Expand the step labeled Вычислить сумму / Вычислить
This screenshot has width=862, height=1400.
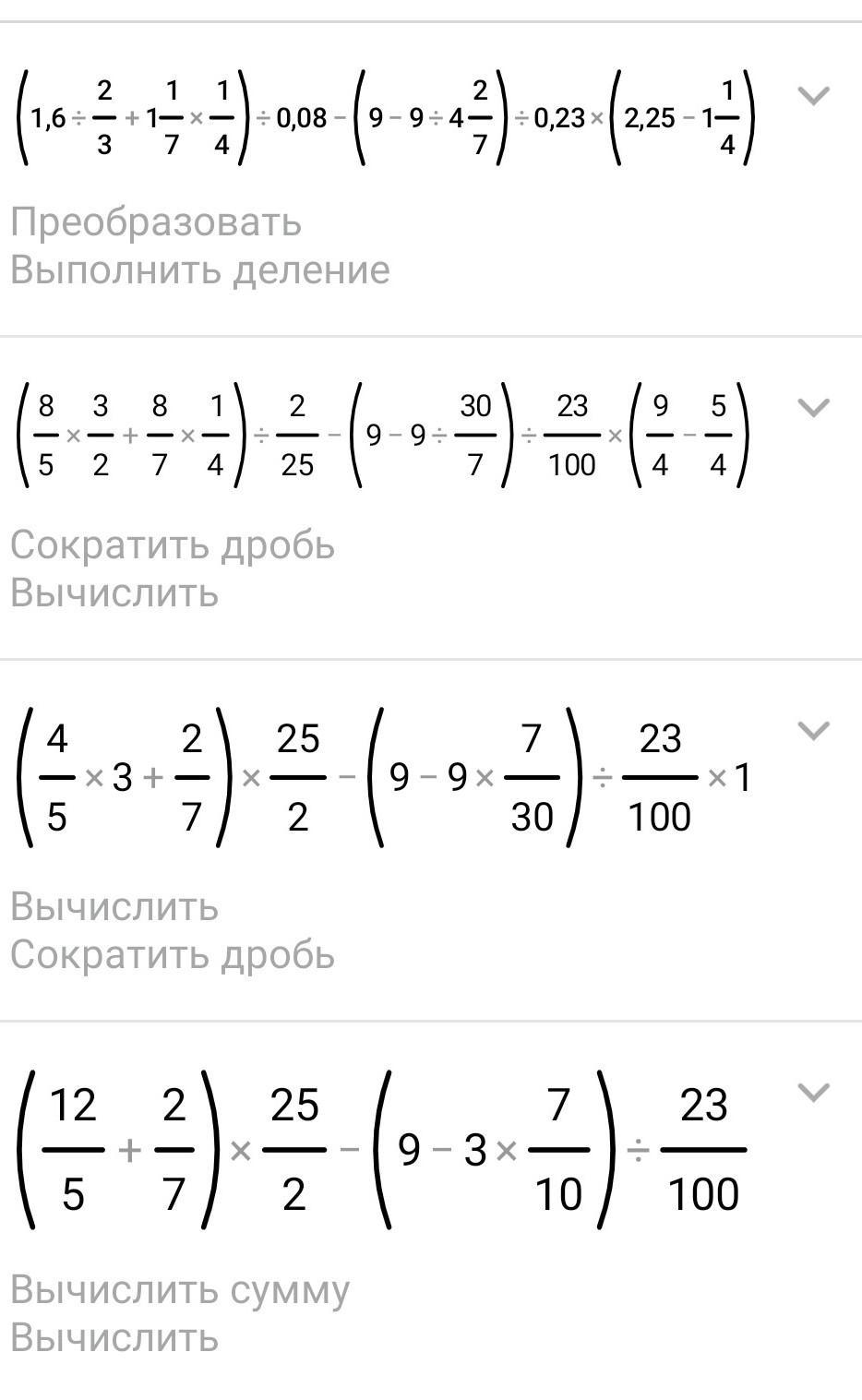(812, 1093)
